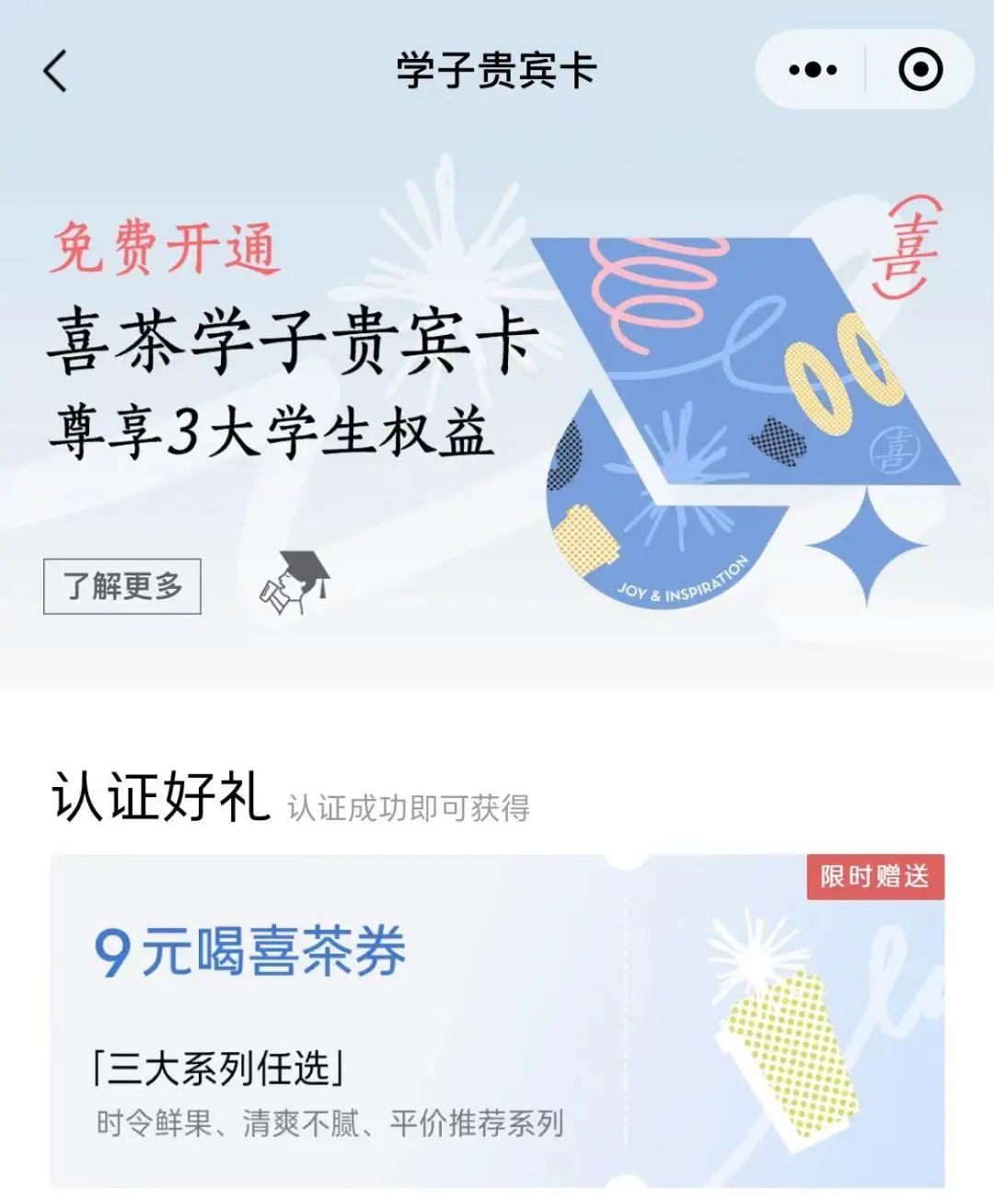
Task: Close the mini program via circle icon
Action: point(919,70)
